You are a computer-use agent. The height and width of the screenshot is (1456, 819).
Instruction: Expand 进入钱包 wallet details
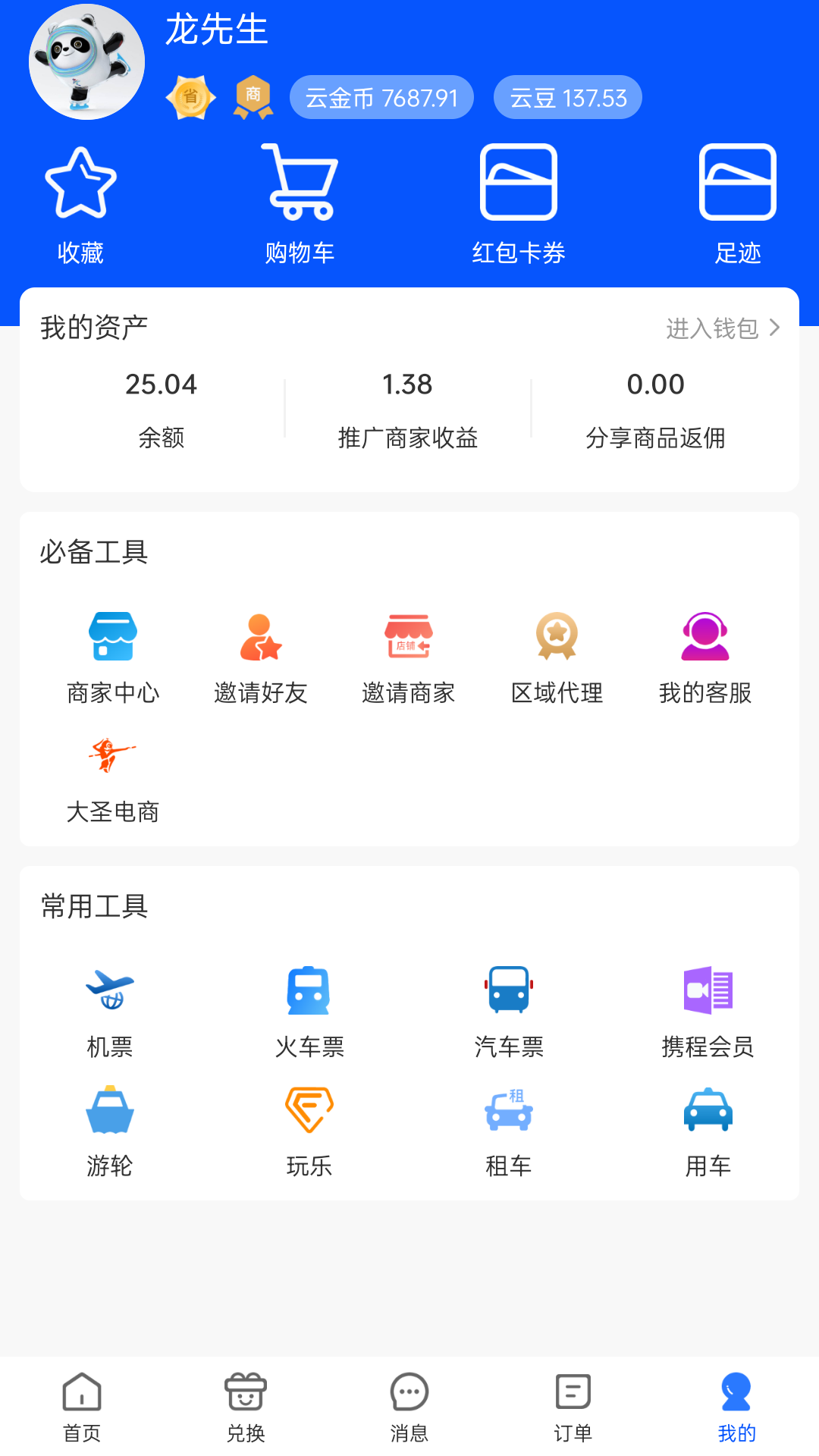720,328
